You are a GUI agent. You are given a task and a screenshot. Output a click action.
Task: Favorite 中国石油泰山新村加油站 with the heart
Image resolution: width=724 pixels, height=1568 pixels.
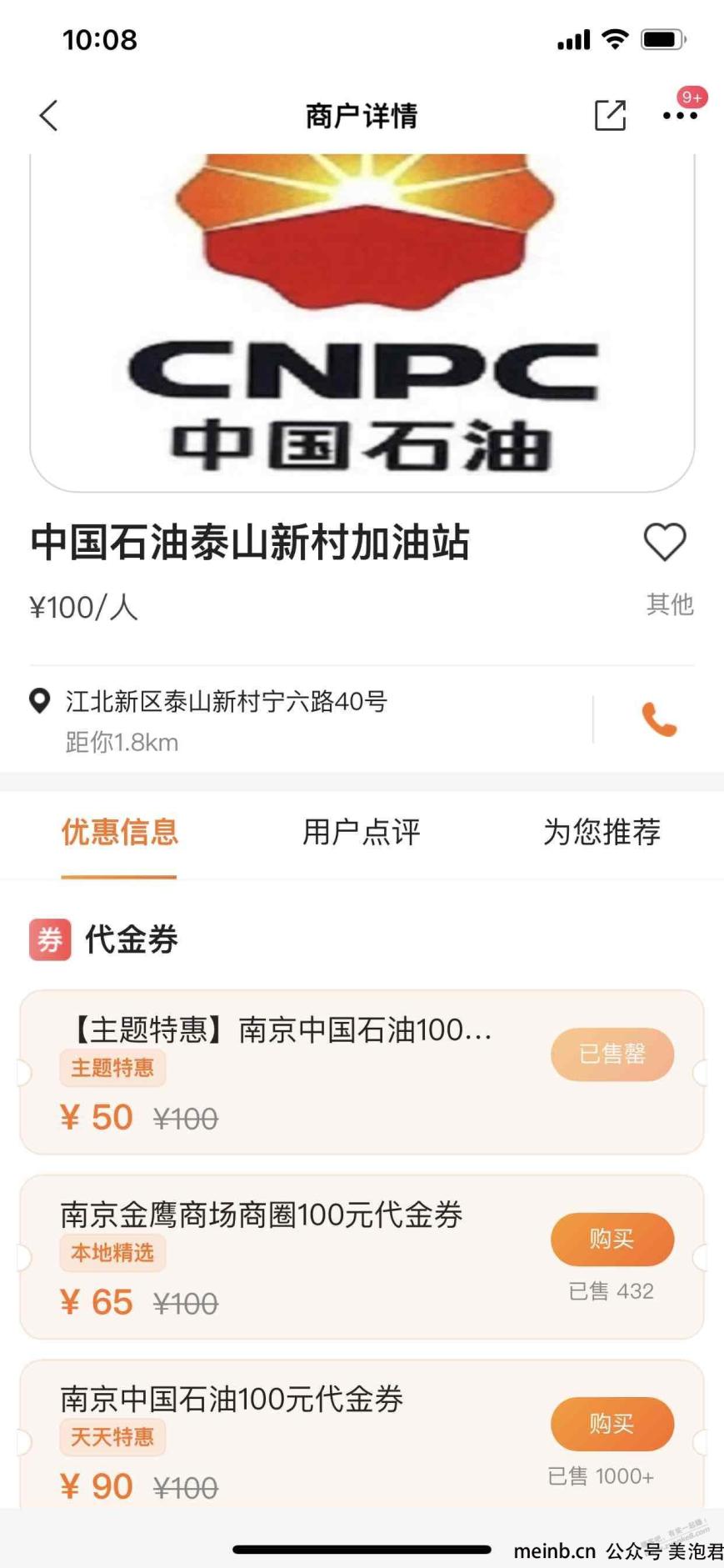coord(665,543)
